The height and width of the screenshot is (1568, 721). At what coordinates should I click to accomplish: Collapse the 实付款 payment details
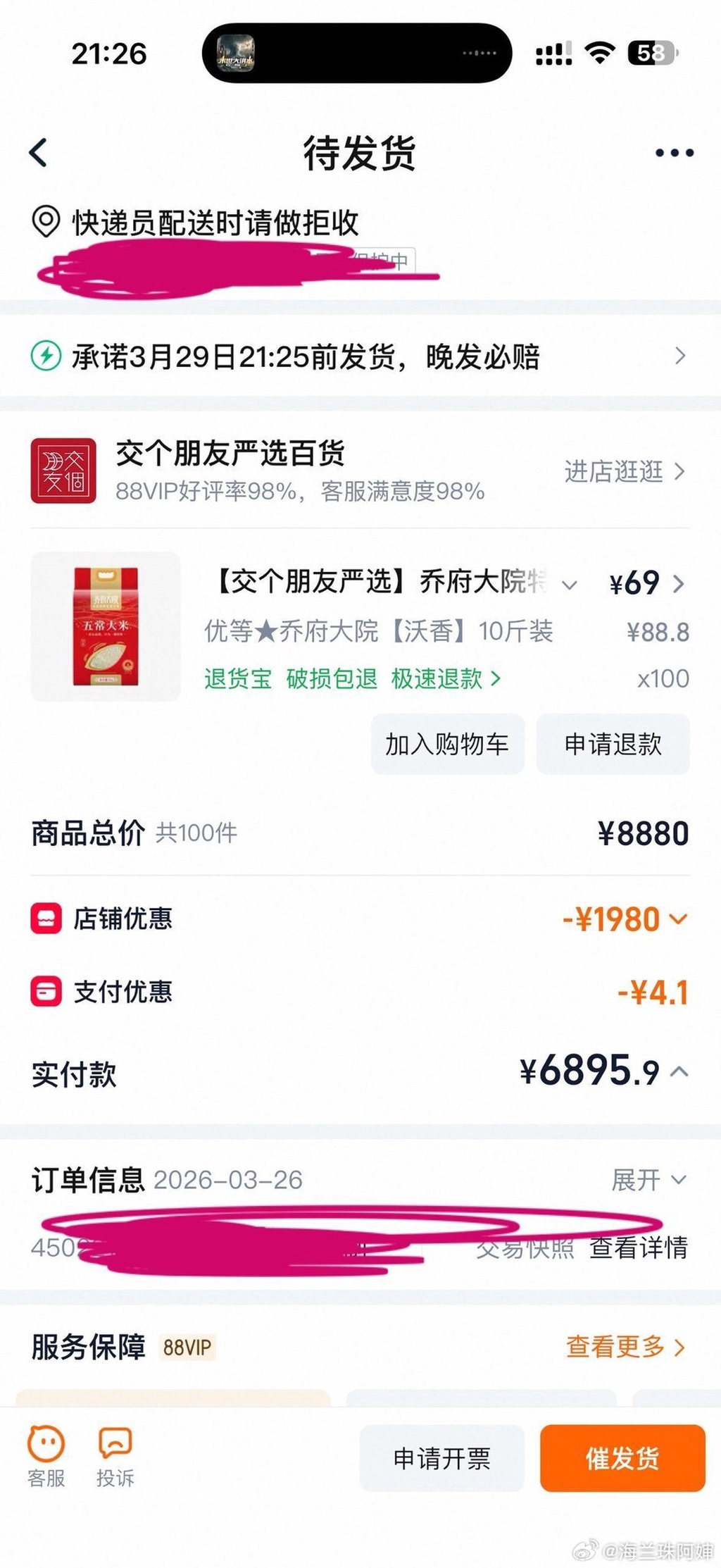coord(679,1071)
